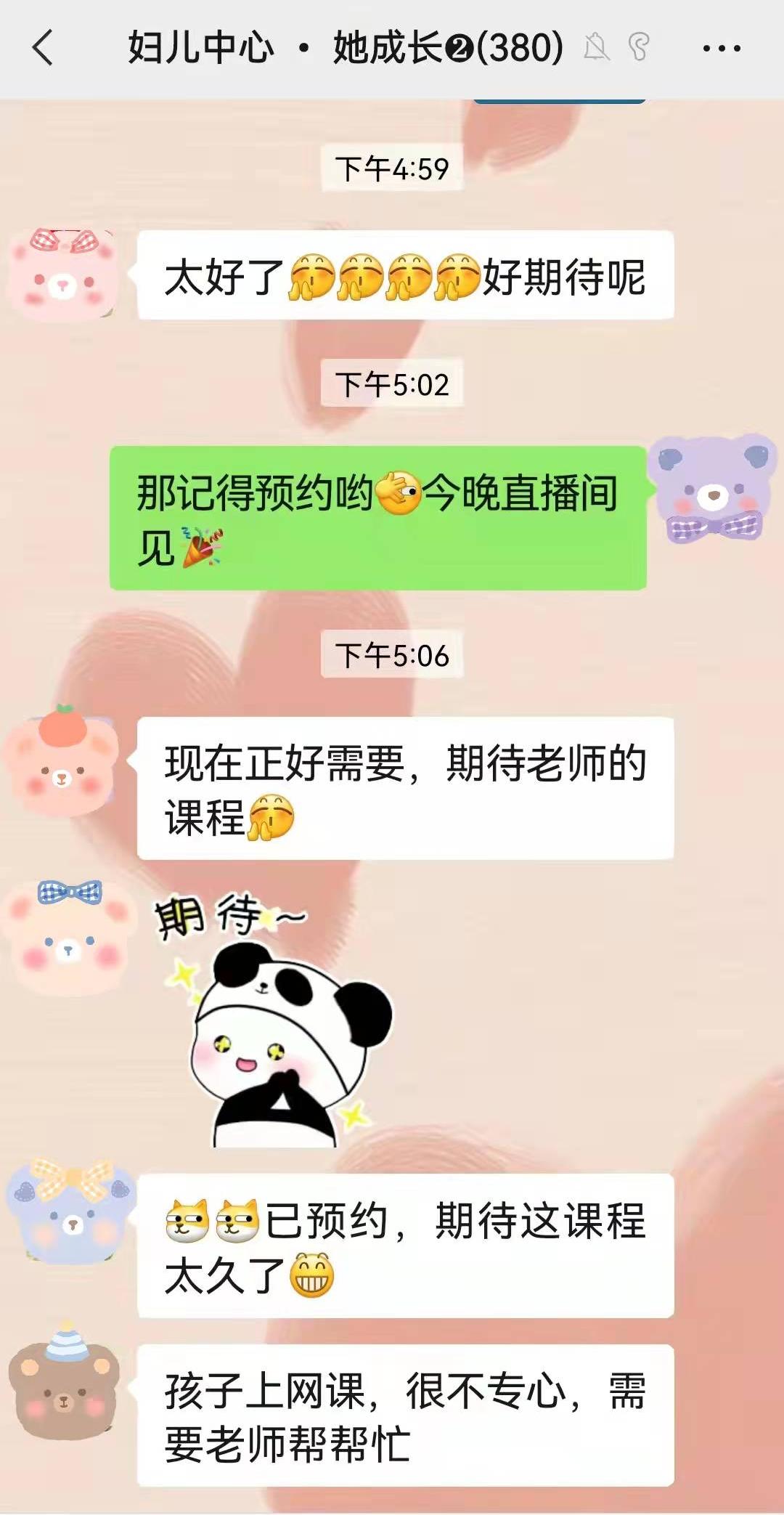Go back from the 她成长 group chat
The image size is (784, 1515).
pyautogui.click(x=44, y=48)
